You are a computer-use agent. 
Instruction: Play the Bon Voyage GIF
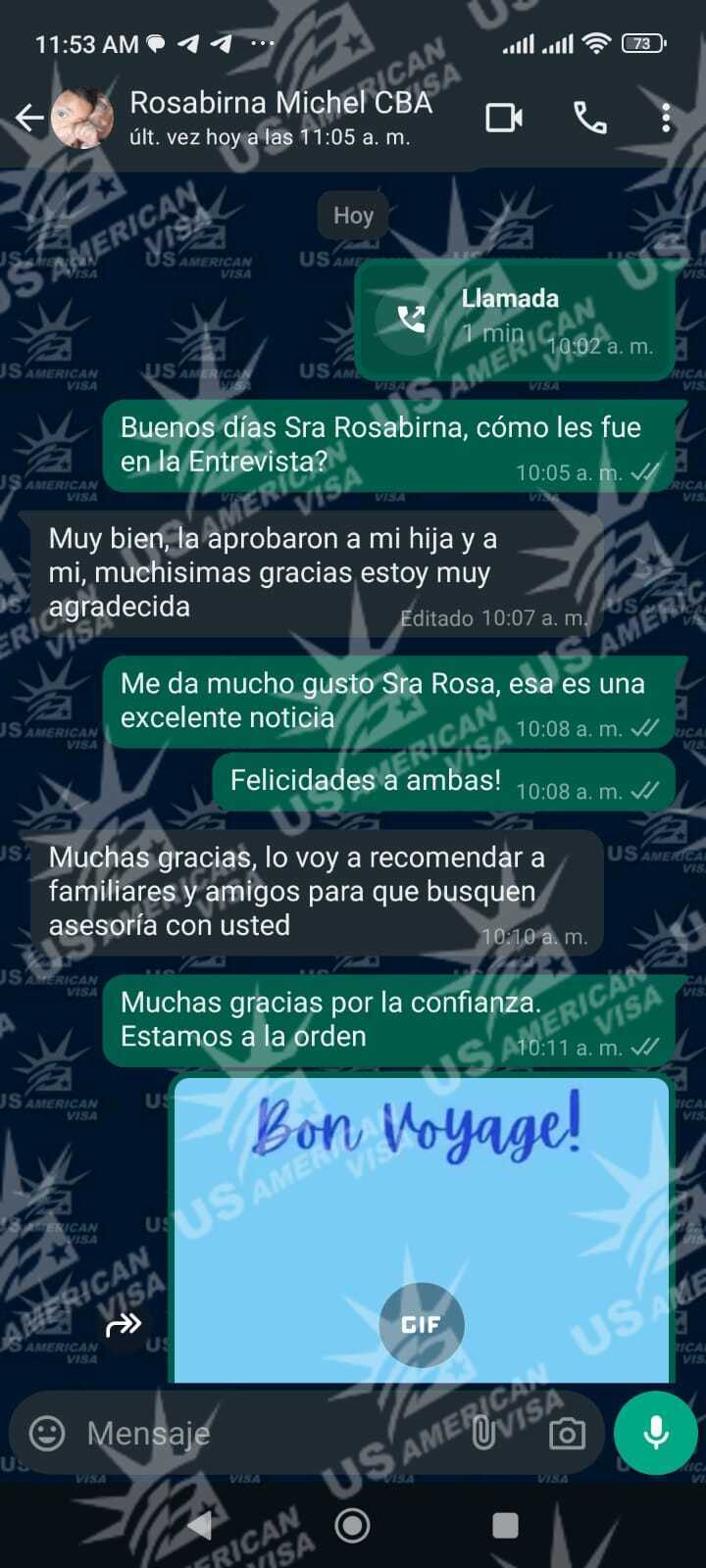click(422, 1324)
